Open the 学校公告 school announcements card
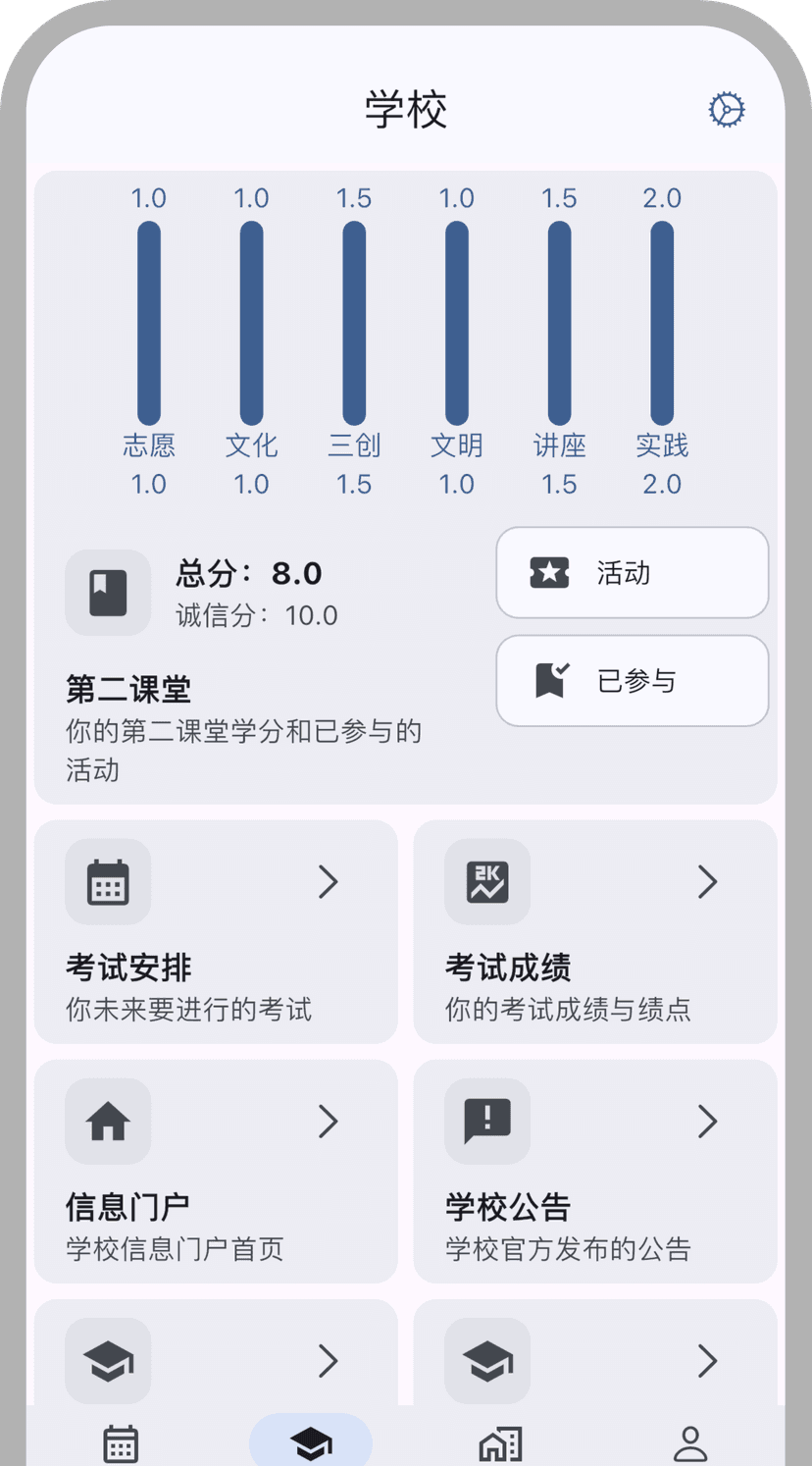This screenshot has height=1466, width=812. (594, 1171)
